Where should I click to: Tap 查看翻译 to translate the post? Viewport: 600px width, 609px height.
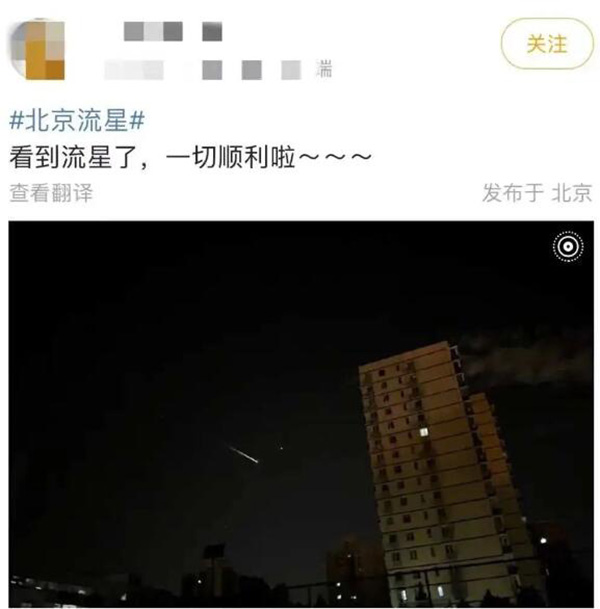50,193
